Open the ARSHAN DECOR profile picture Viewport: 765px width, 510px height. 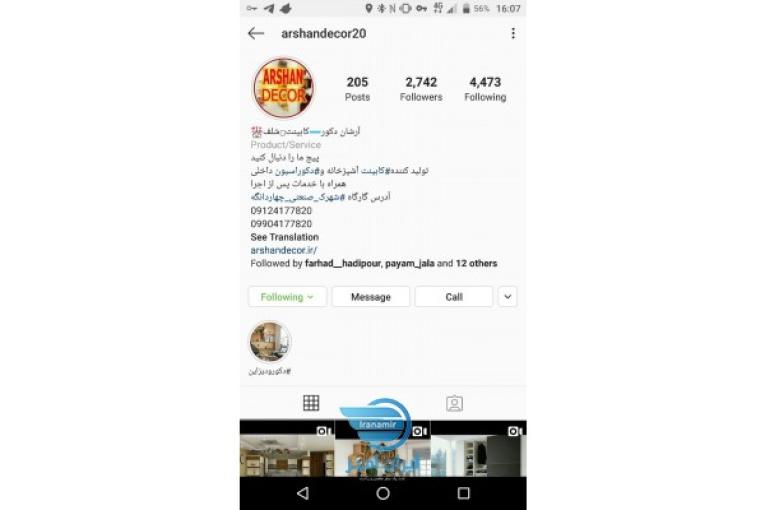pyautogui.click(x=284, y=89)
